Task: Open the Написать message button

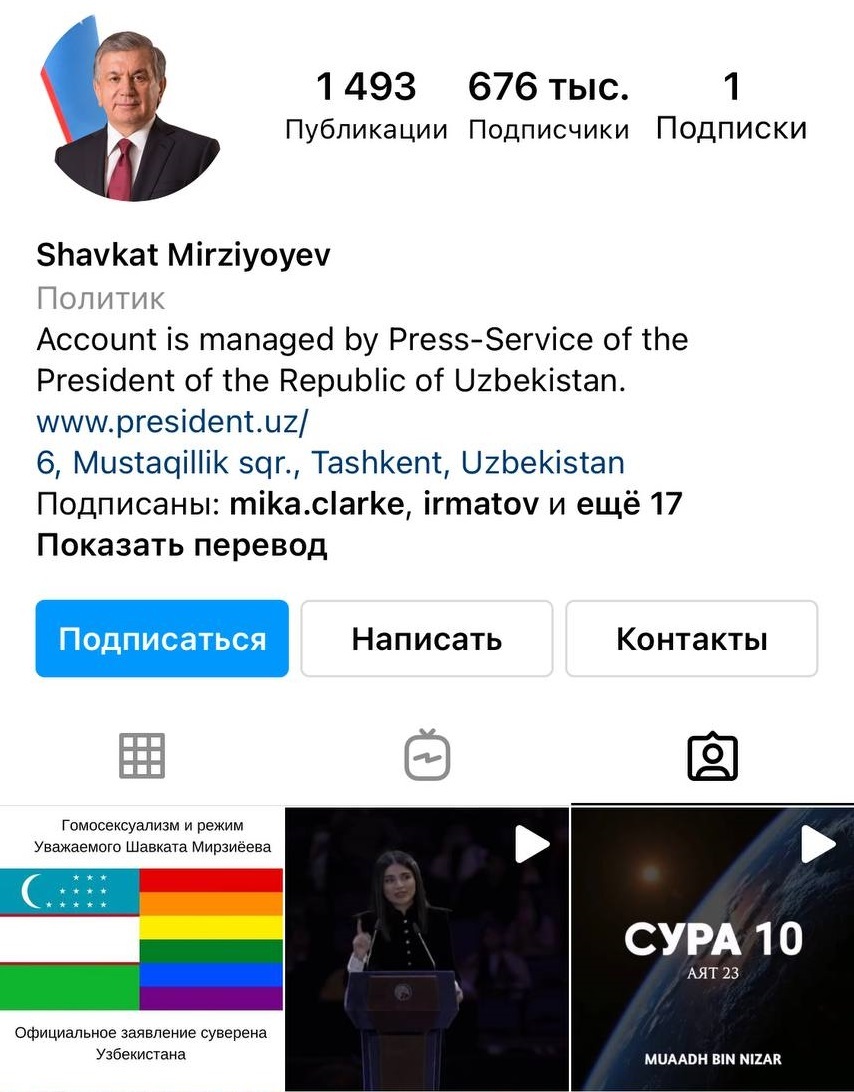Action: 427,639
